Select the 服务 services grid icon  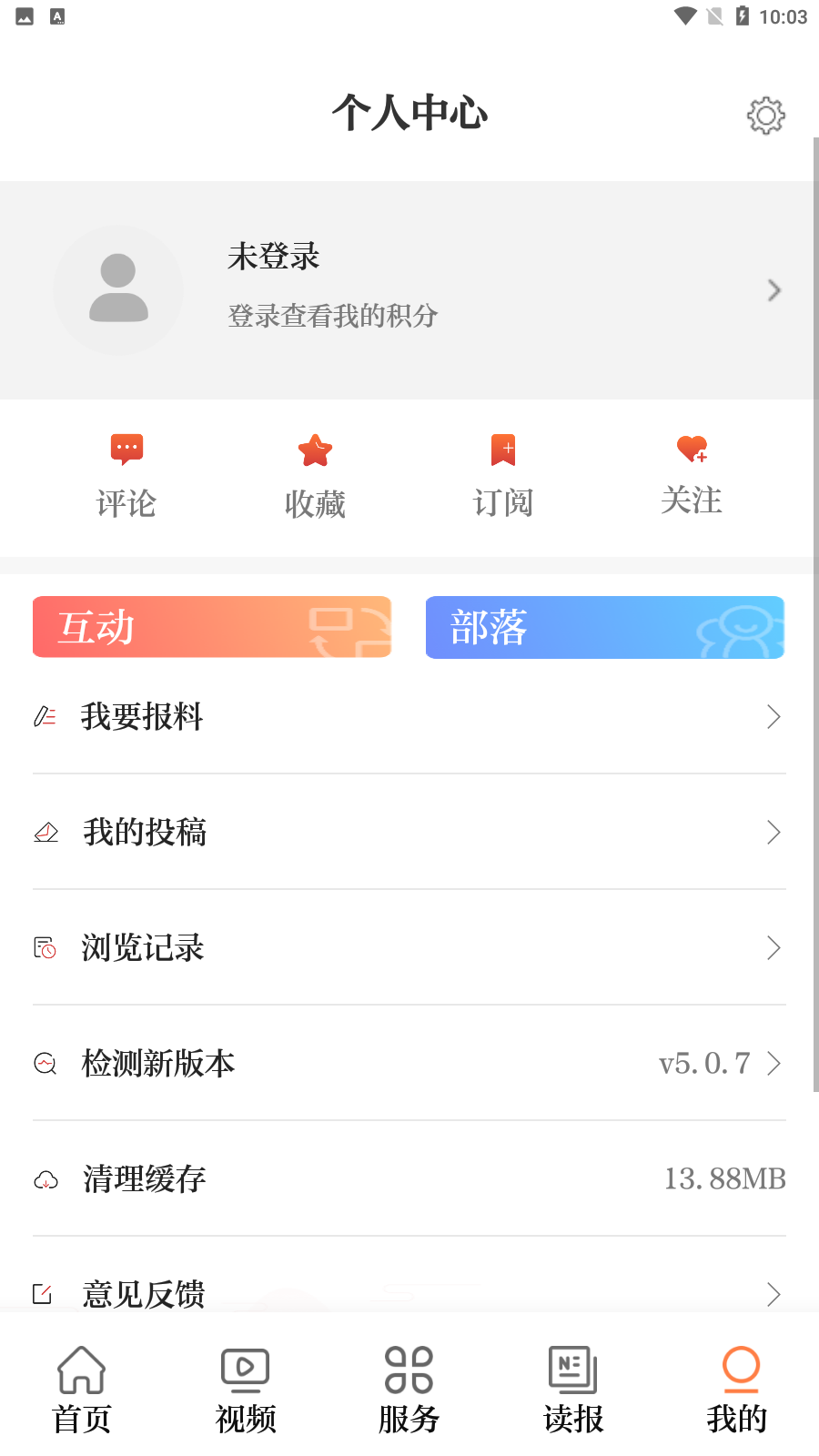coord(408,1370)
